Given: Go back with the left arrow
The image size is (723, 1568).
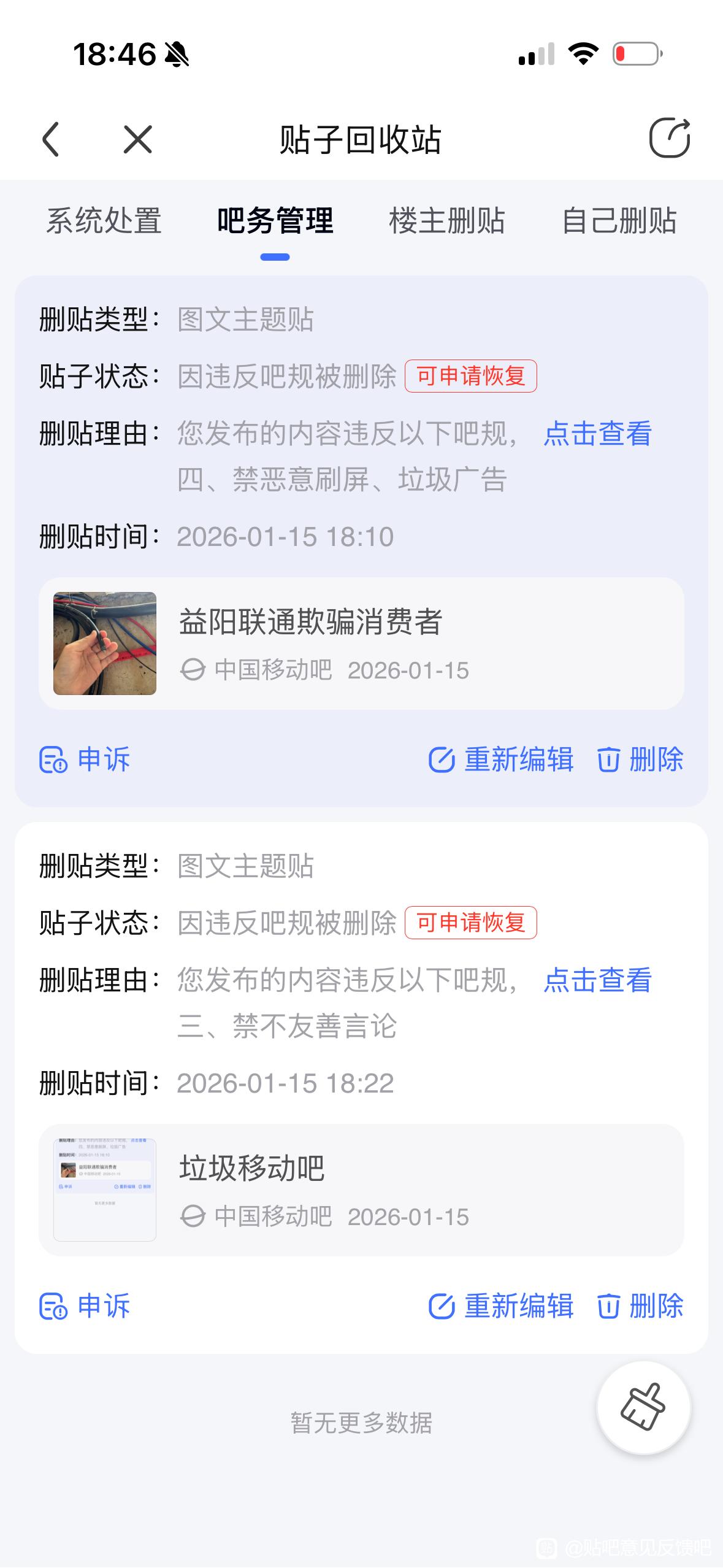Looking at the screenshot, I should tap(52, 139).
